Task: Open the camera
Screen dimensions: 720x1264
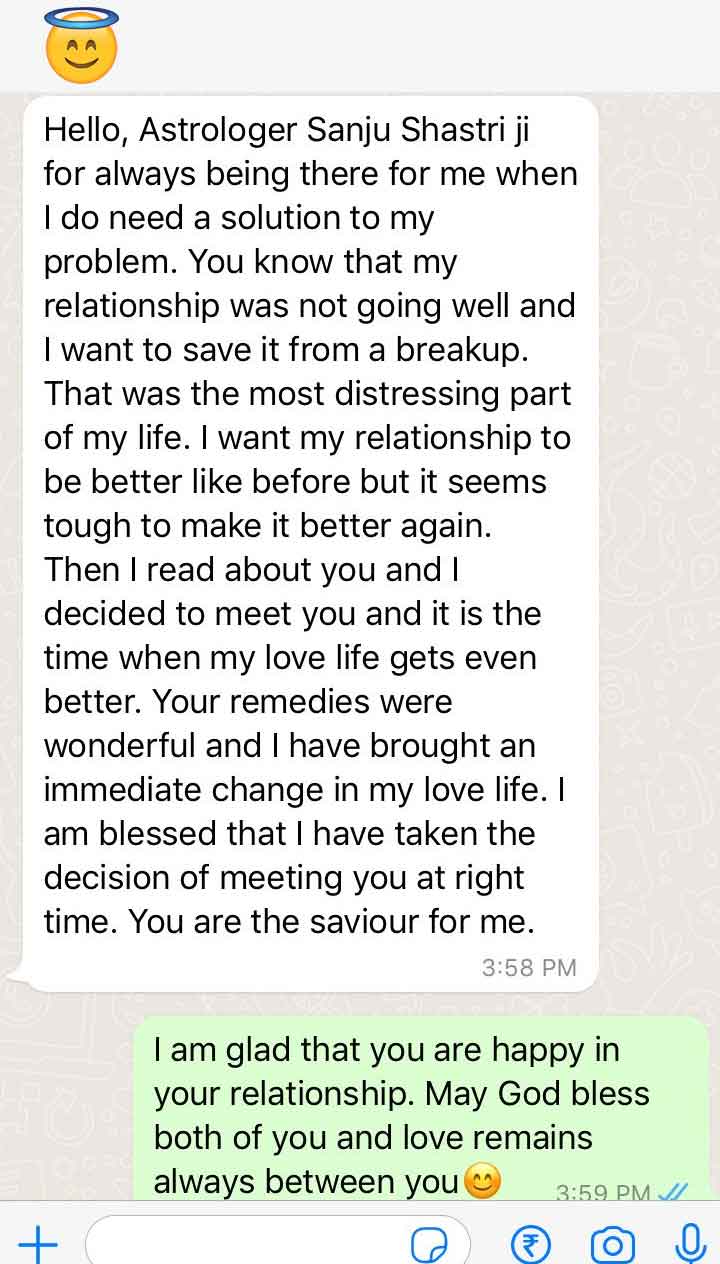Action: (612, 1245)
